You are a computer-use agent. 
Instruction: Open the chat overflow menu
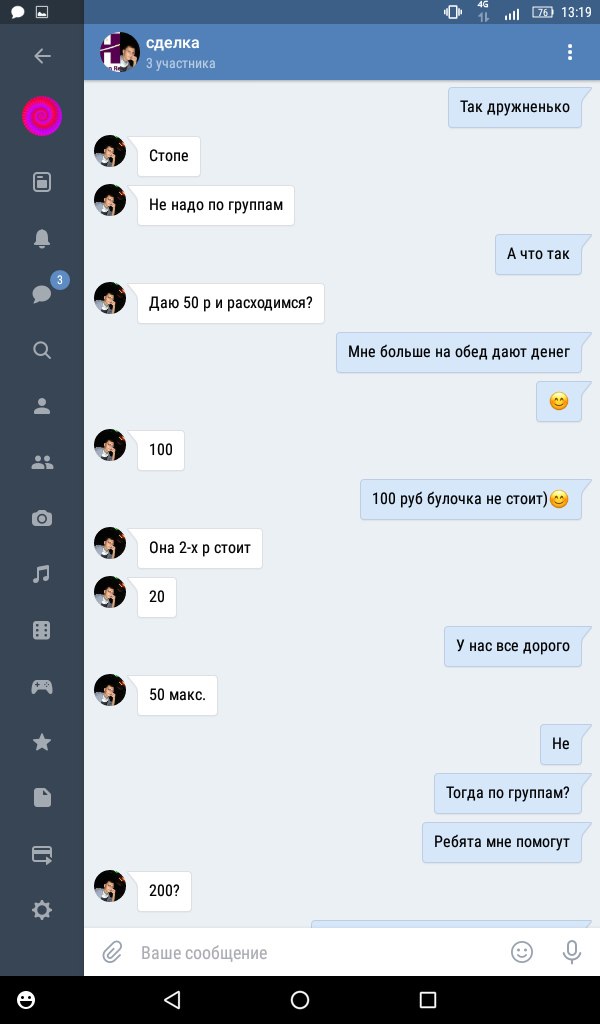pyautogui.click(x=570, y=53)
